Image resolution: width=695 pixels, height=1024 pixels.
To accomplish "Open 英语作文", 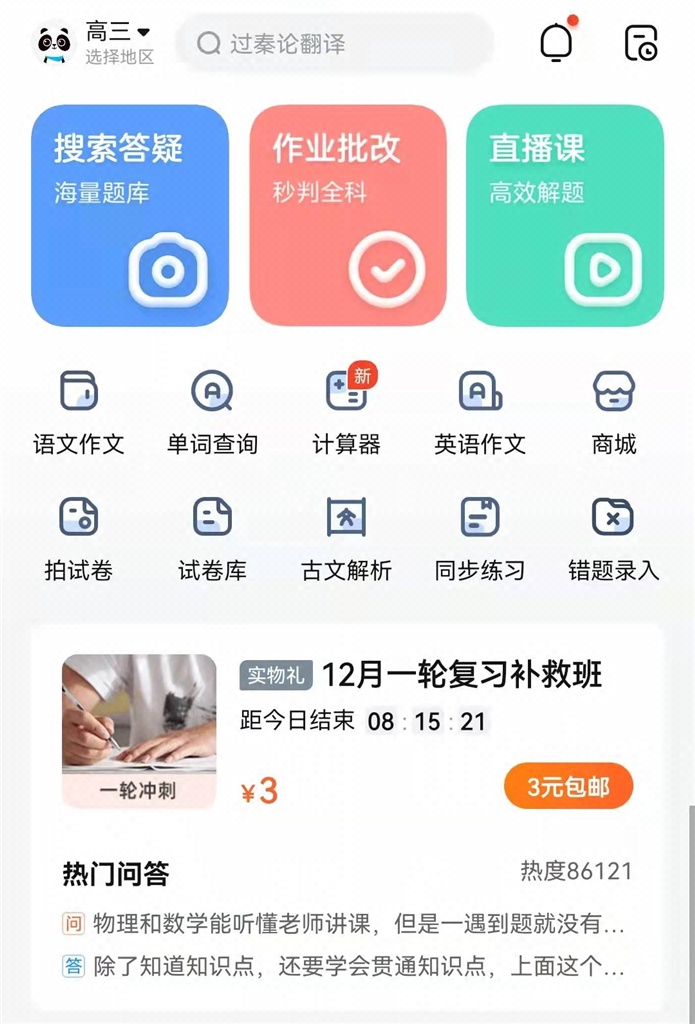I will click(x=480, y=412).
